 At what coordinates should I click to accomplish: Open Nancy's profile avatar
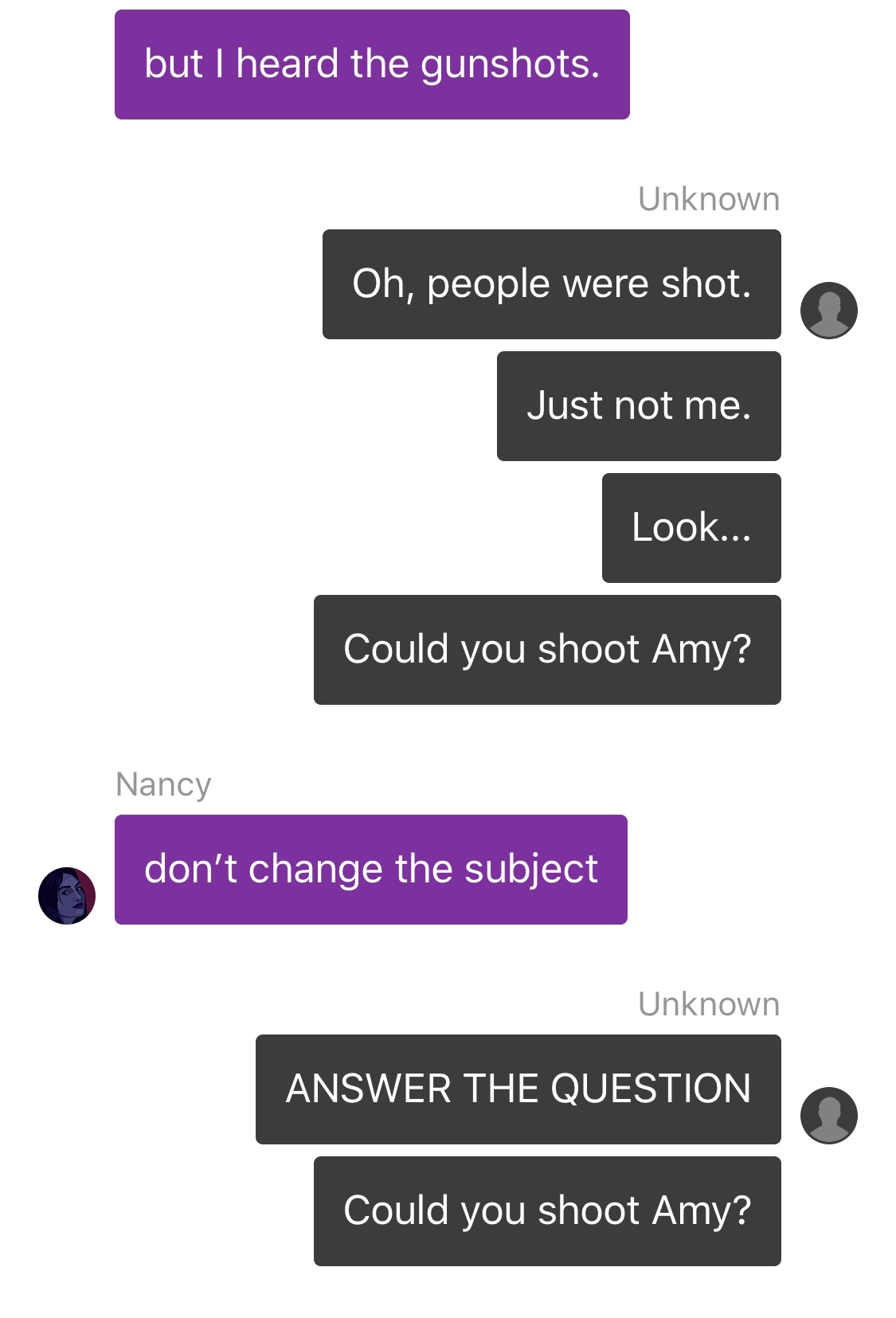(x=67, y=896)
